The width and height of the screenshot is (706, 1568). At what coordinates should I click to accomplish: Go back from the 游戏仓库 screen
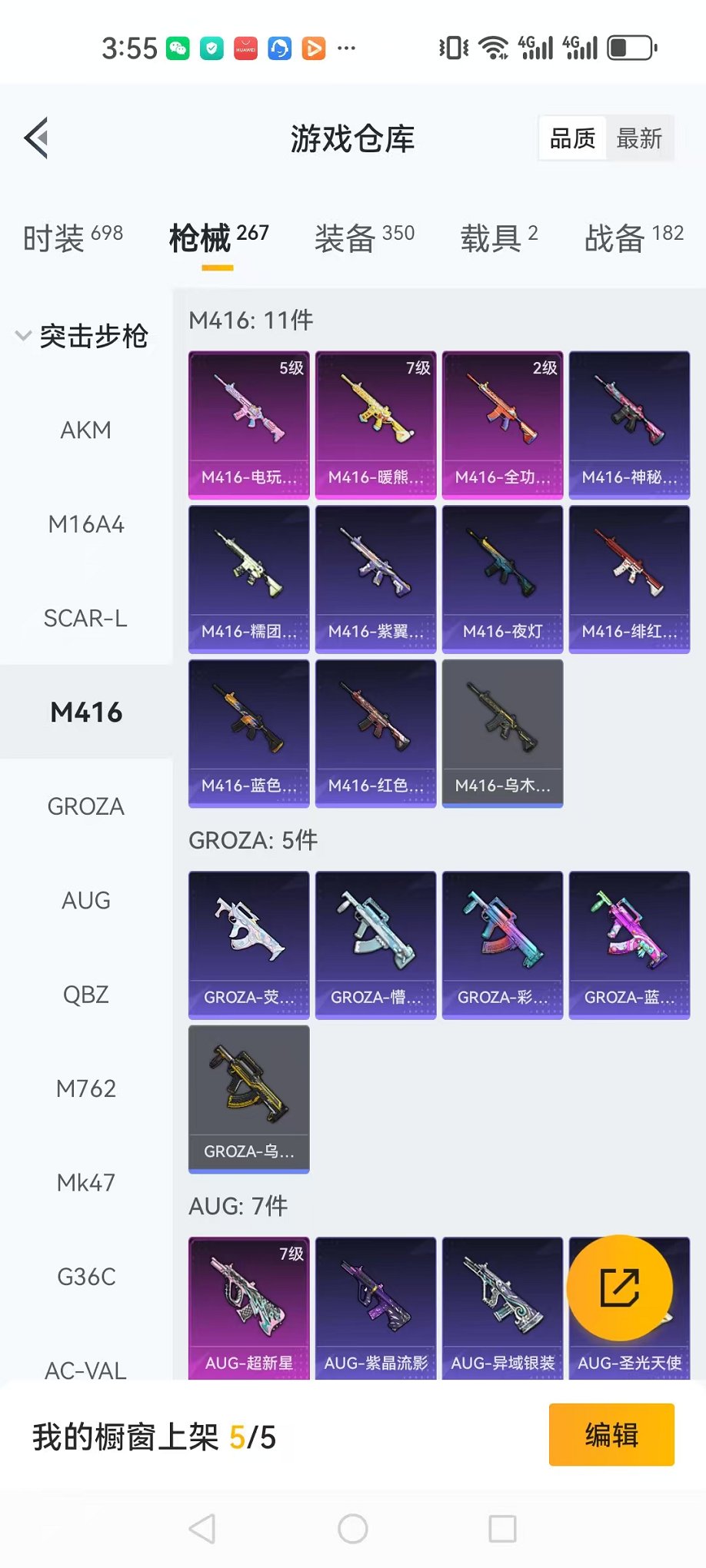(36, 138)
